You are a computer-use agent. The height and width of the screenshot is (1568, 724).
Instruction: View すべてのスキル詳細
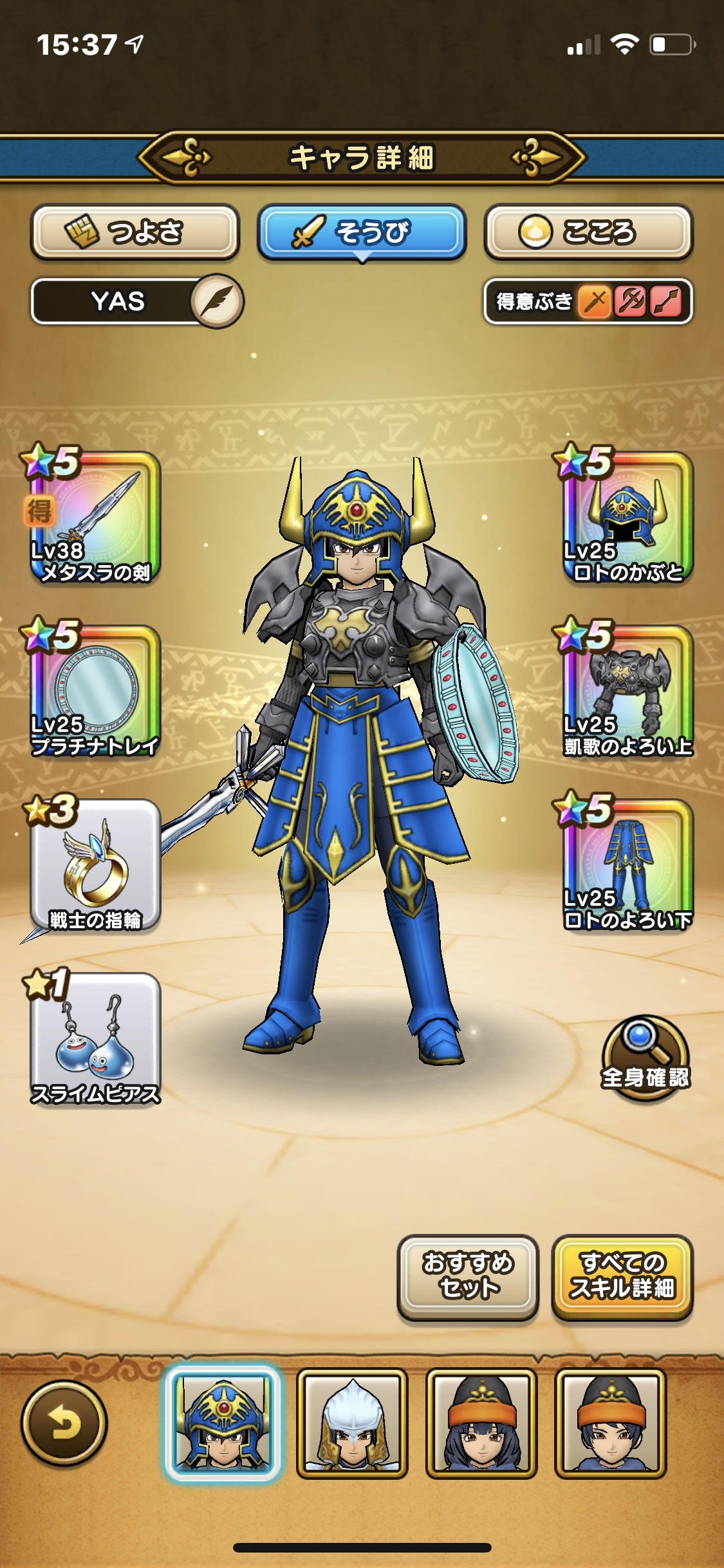tap(622, 1278)
